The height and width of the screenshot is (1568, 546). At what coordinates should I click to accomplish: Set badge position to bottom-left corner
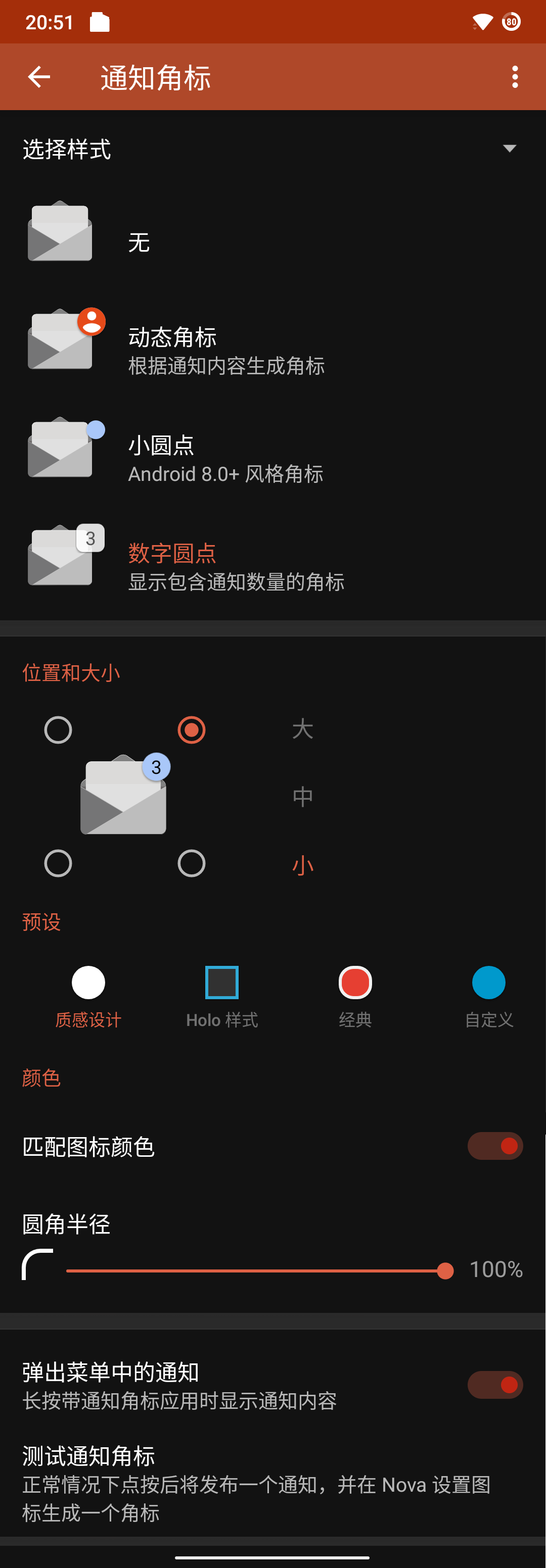59,863
